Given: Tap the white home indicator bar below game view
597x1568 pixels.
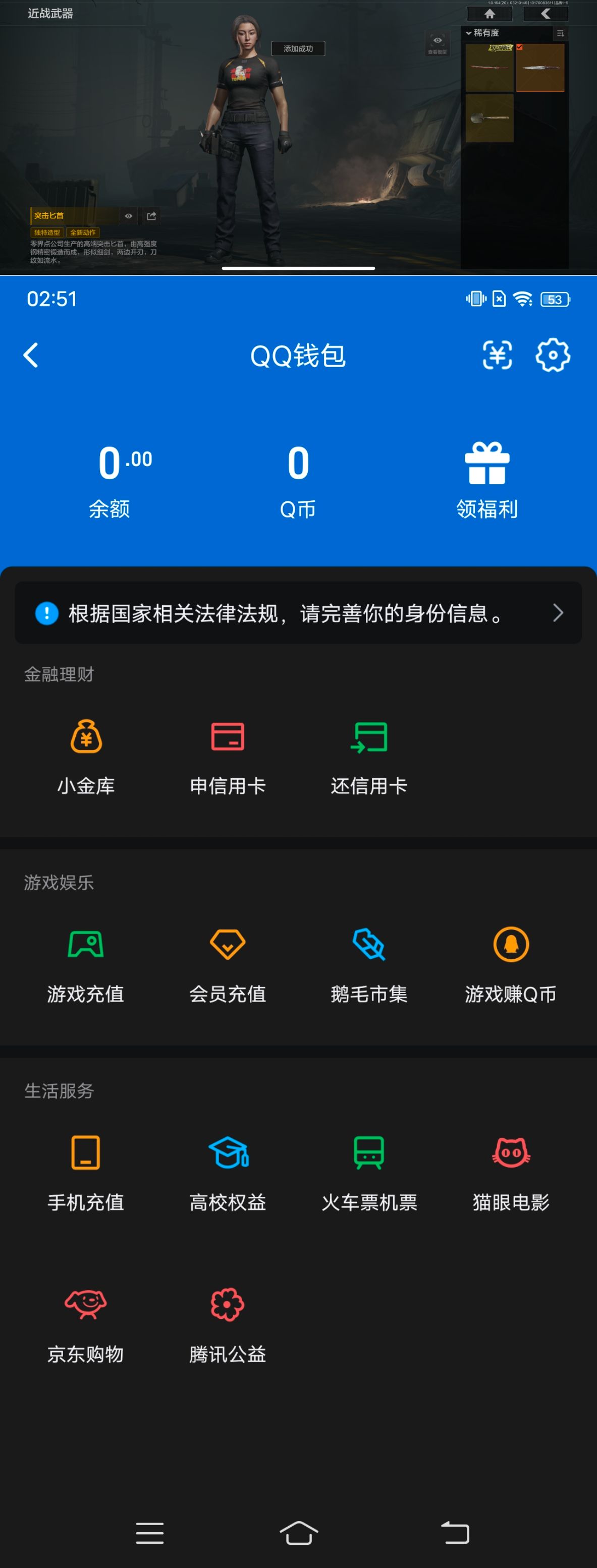Looking at the screenshot, I should pos(298,268).
